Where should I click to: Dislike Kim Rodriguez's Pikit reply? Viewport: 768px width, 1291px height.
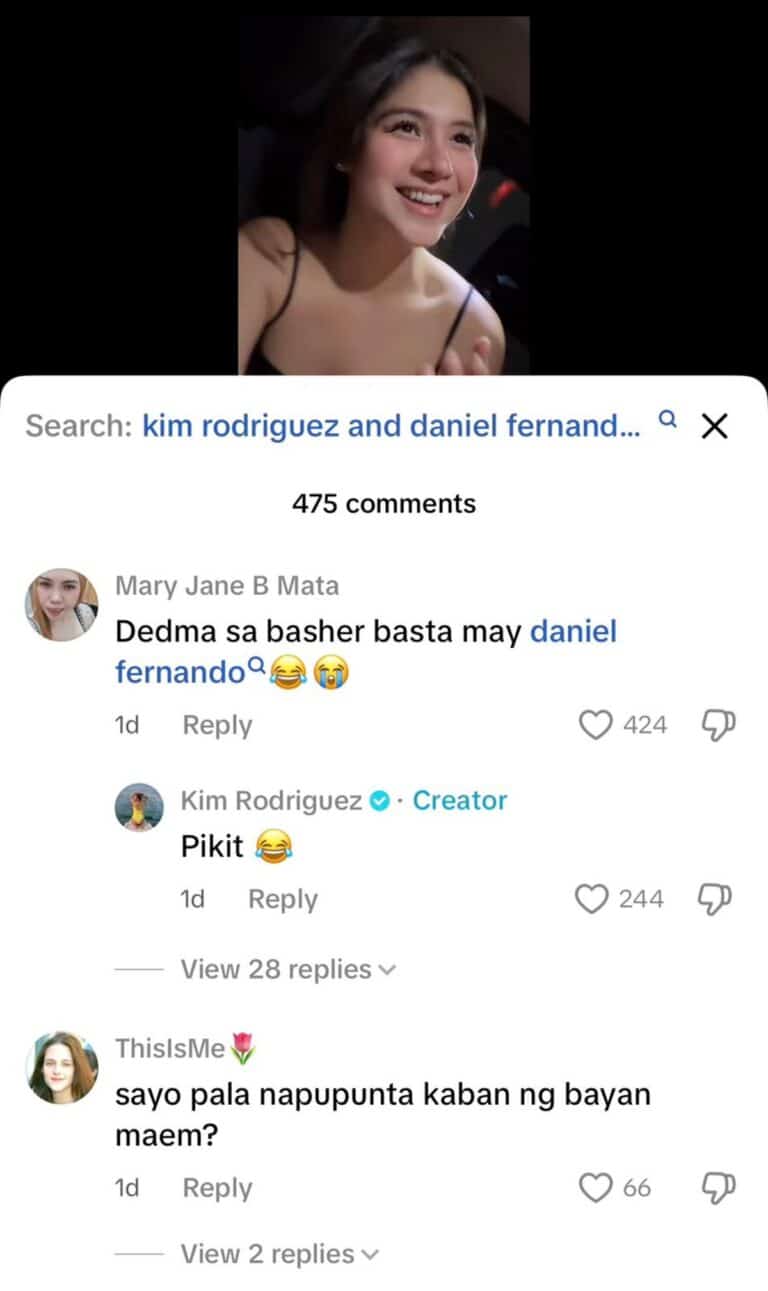[714, 899]
